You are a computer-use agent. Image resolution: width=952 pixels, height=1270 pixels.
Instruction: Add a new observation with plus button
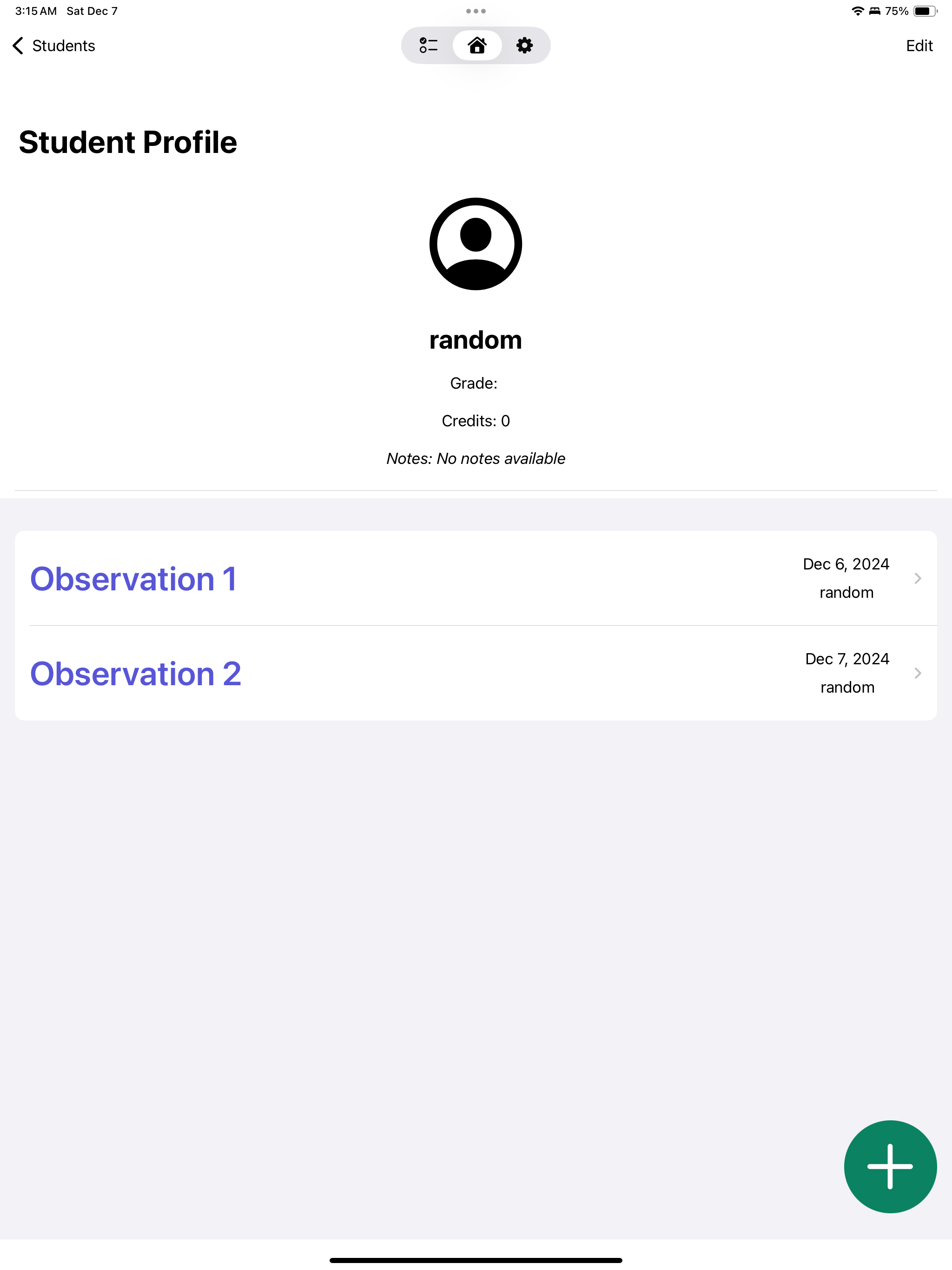coord(889,1166)
